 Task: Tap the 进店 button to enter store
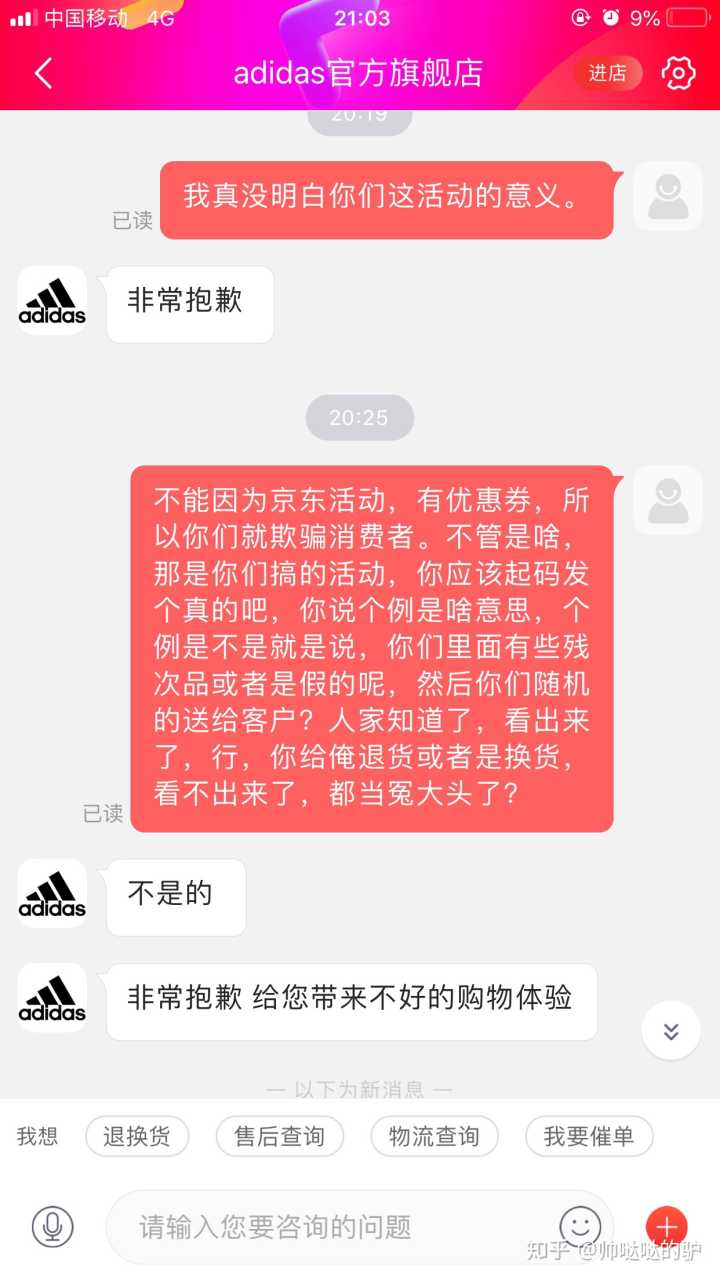tap(607, 73)
